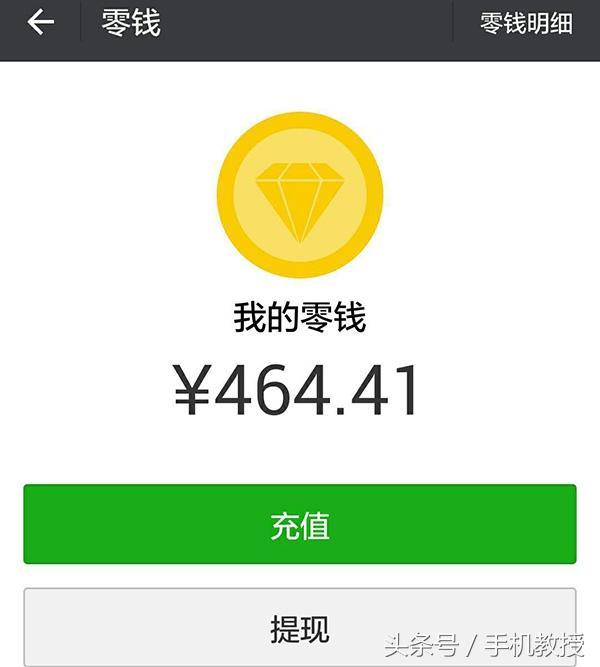
Task: Tap the green 充值 top-up button
Action: [300, 525]
